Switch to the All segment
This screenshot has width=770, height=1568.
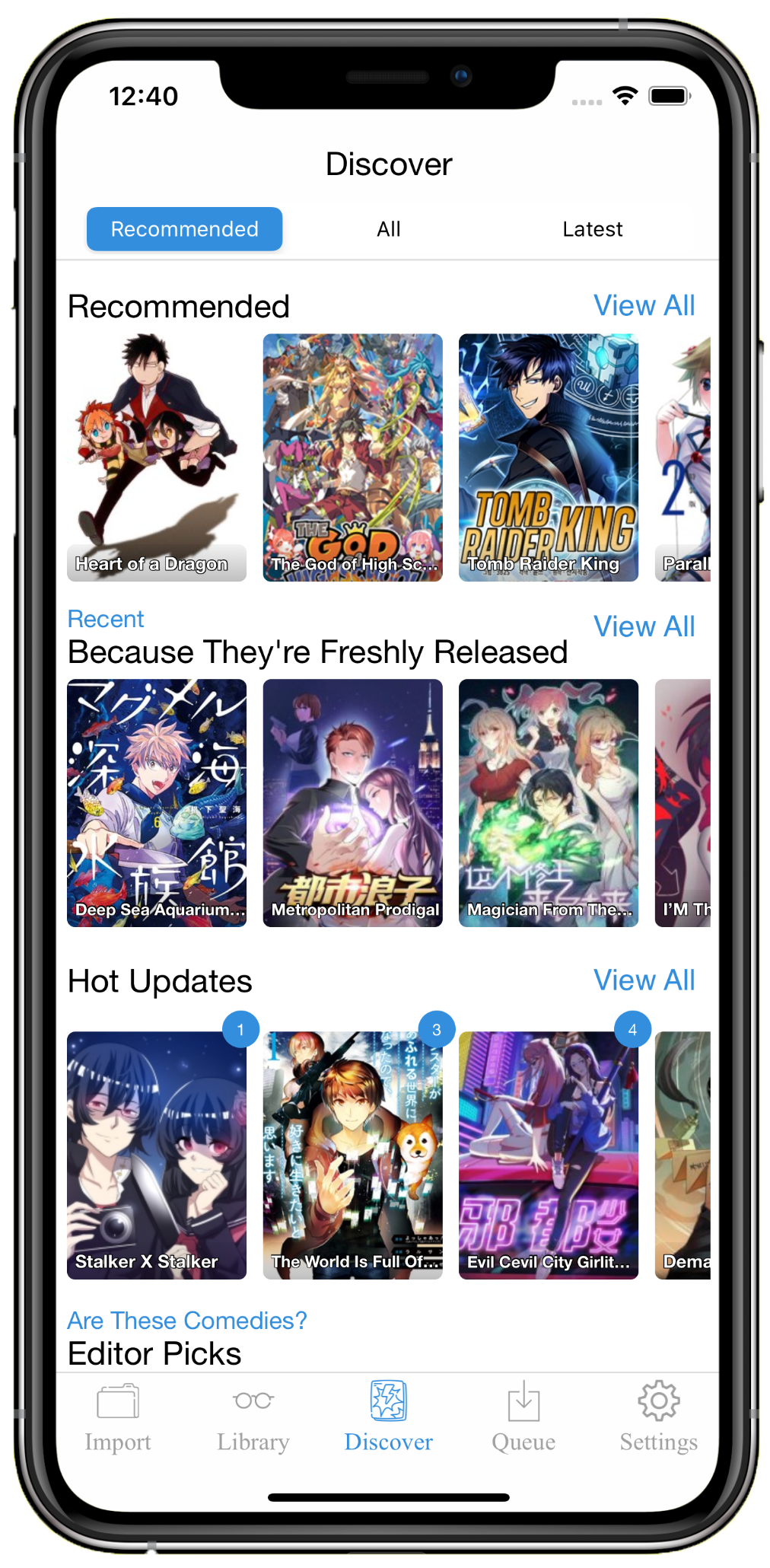click(x=388, y=229)
